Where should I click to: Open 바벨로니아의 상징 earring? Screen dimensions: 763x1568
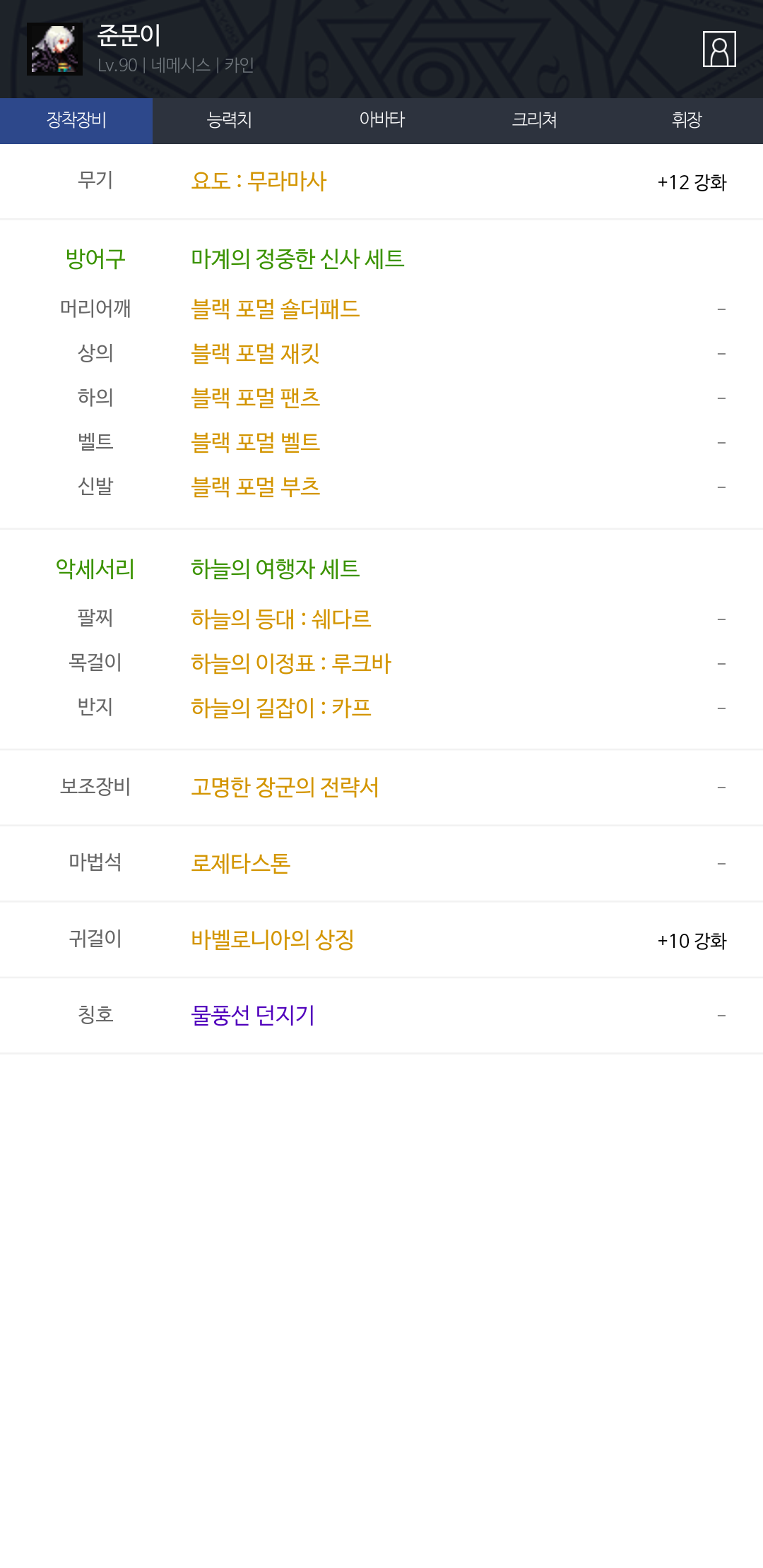pyautogui.click(x=273, y=940)
